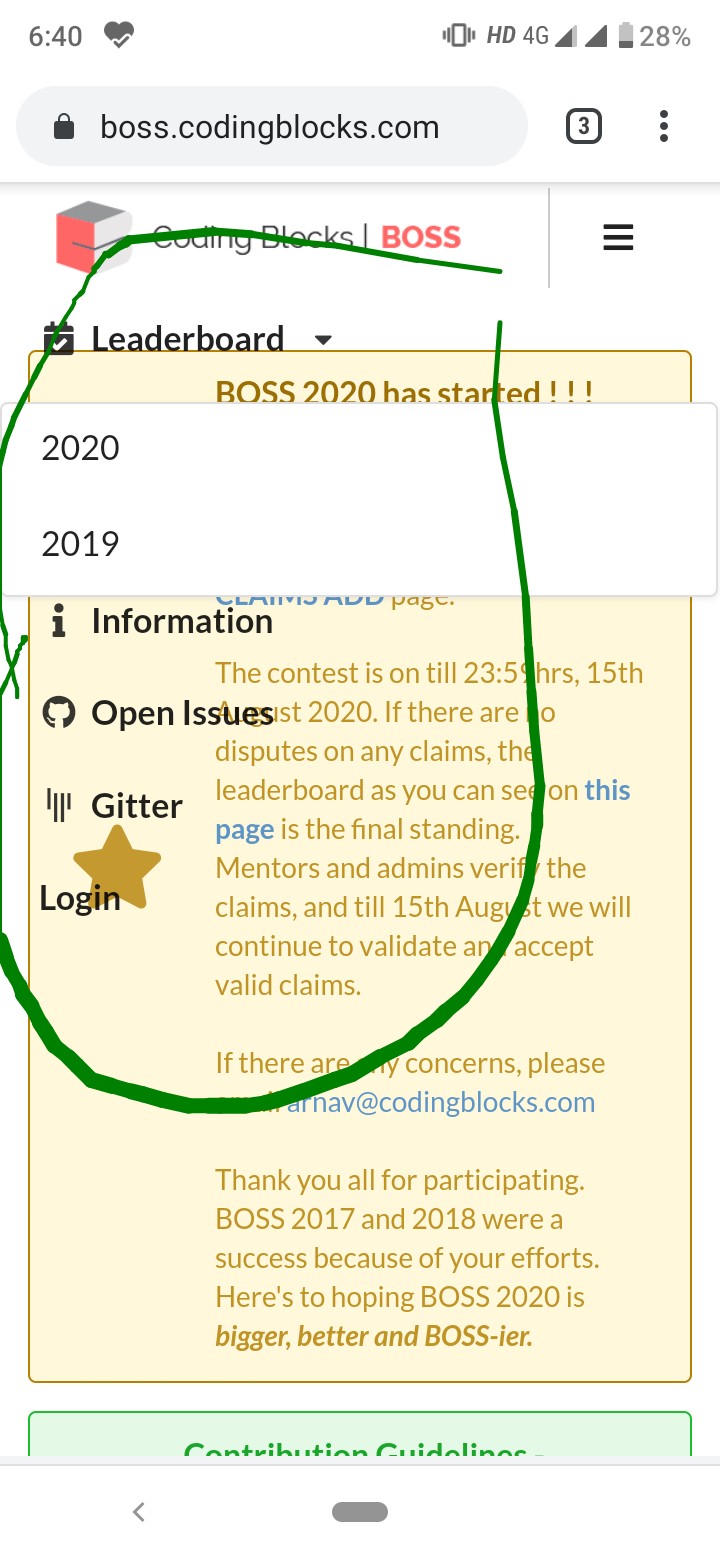
Task: Open Chrome's three-dot overflow menu
Action: (663, 127)
